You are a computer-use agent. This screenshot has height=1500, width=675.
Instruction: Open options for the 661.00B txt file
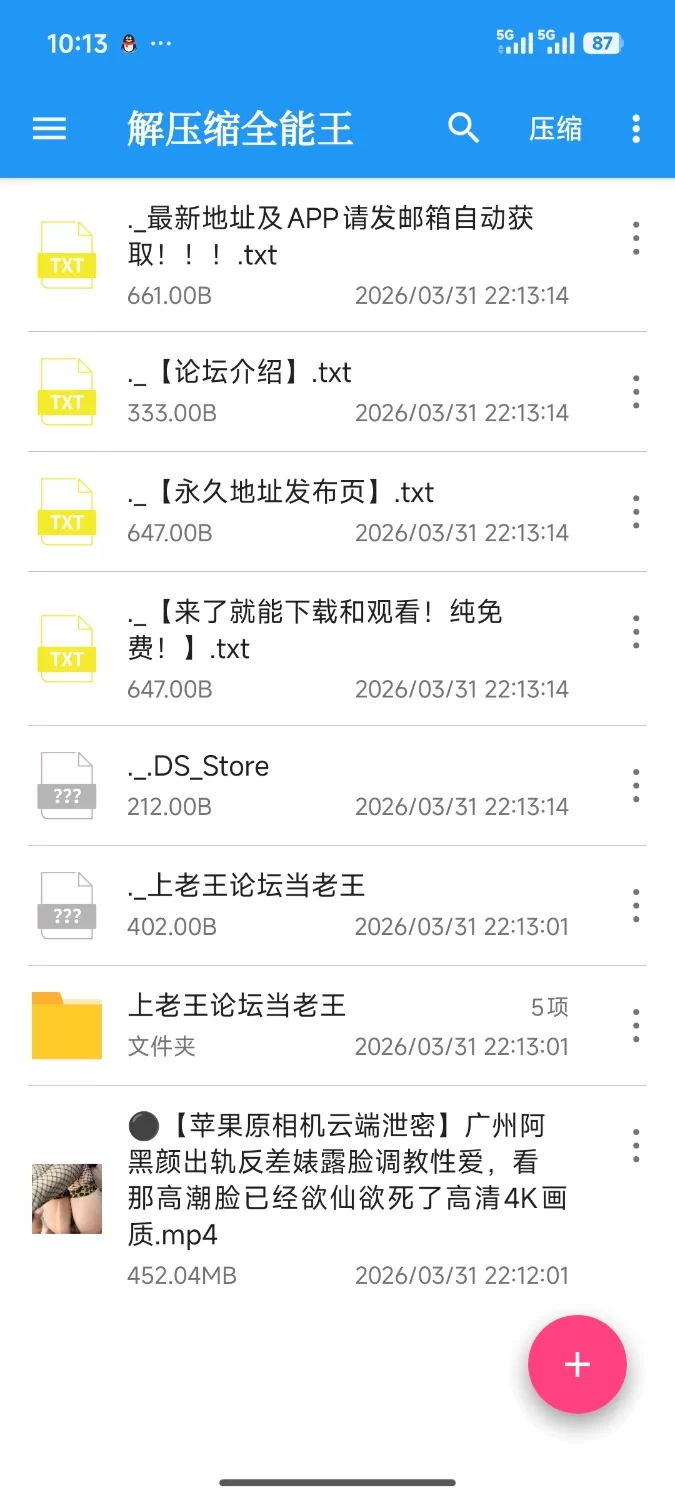(636, 238)
